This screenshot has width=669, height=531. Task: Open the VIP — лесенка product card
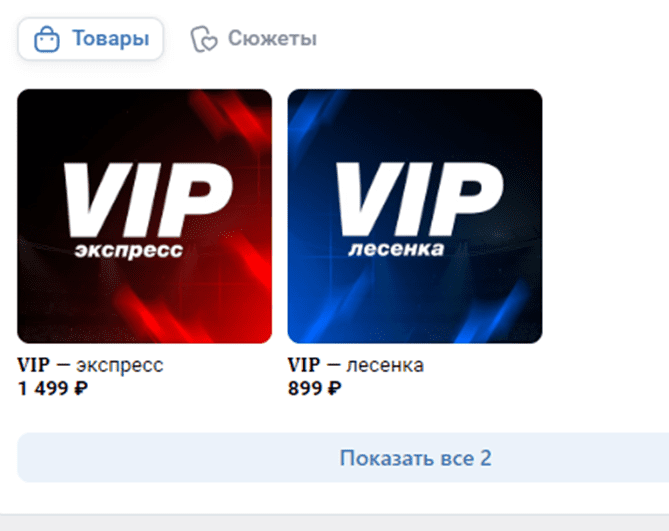point(414,216)
